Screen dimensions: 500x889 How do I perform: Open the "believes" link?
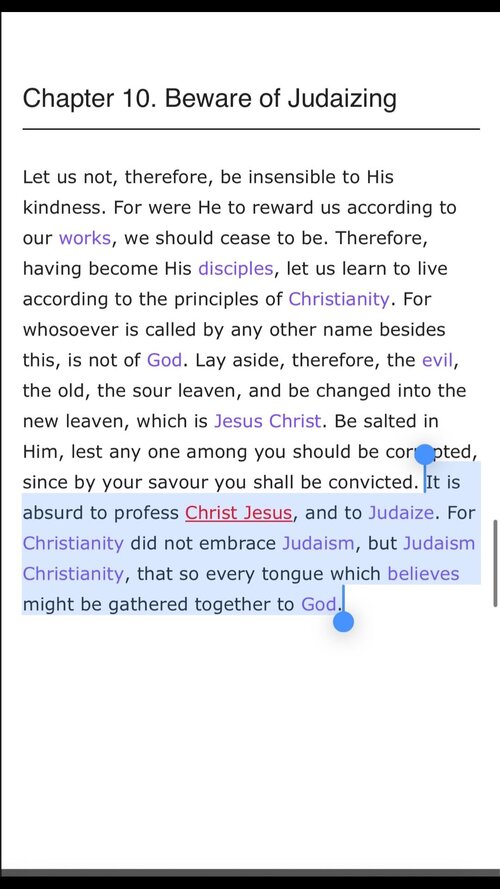pos(423,574)
